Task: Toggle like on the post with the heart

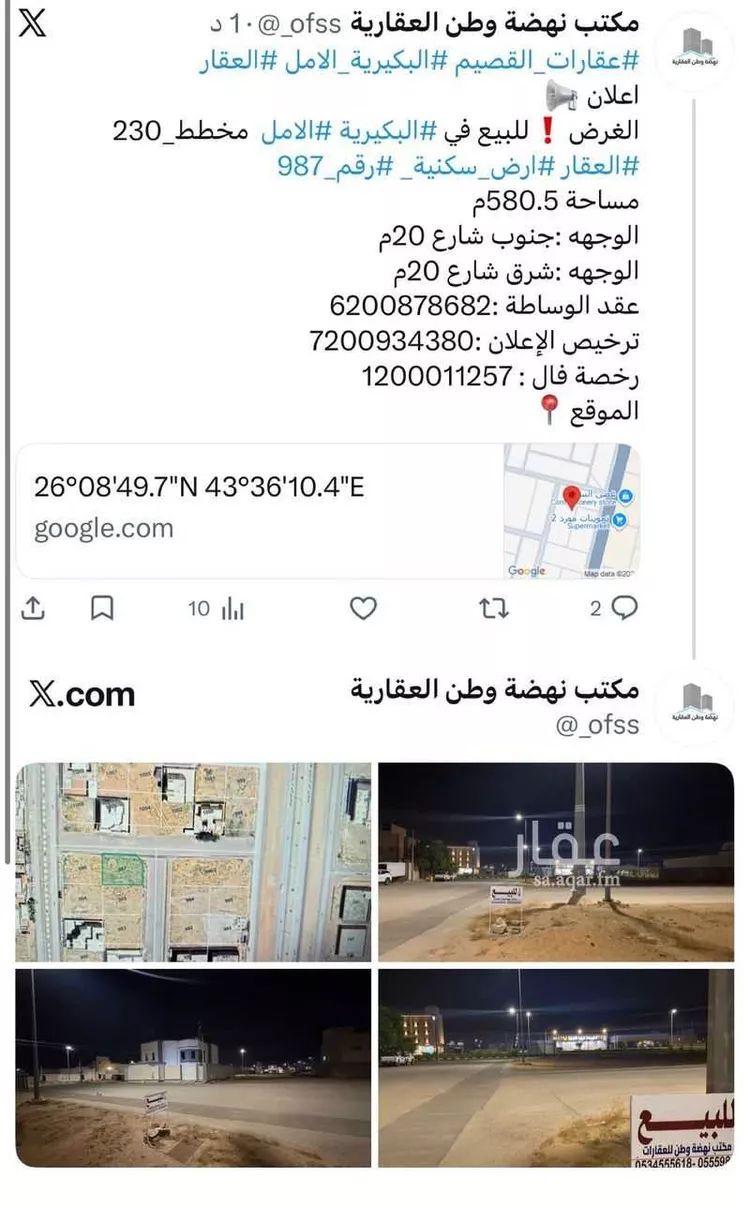Action: [x=362, y=608]
